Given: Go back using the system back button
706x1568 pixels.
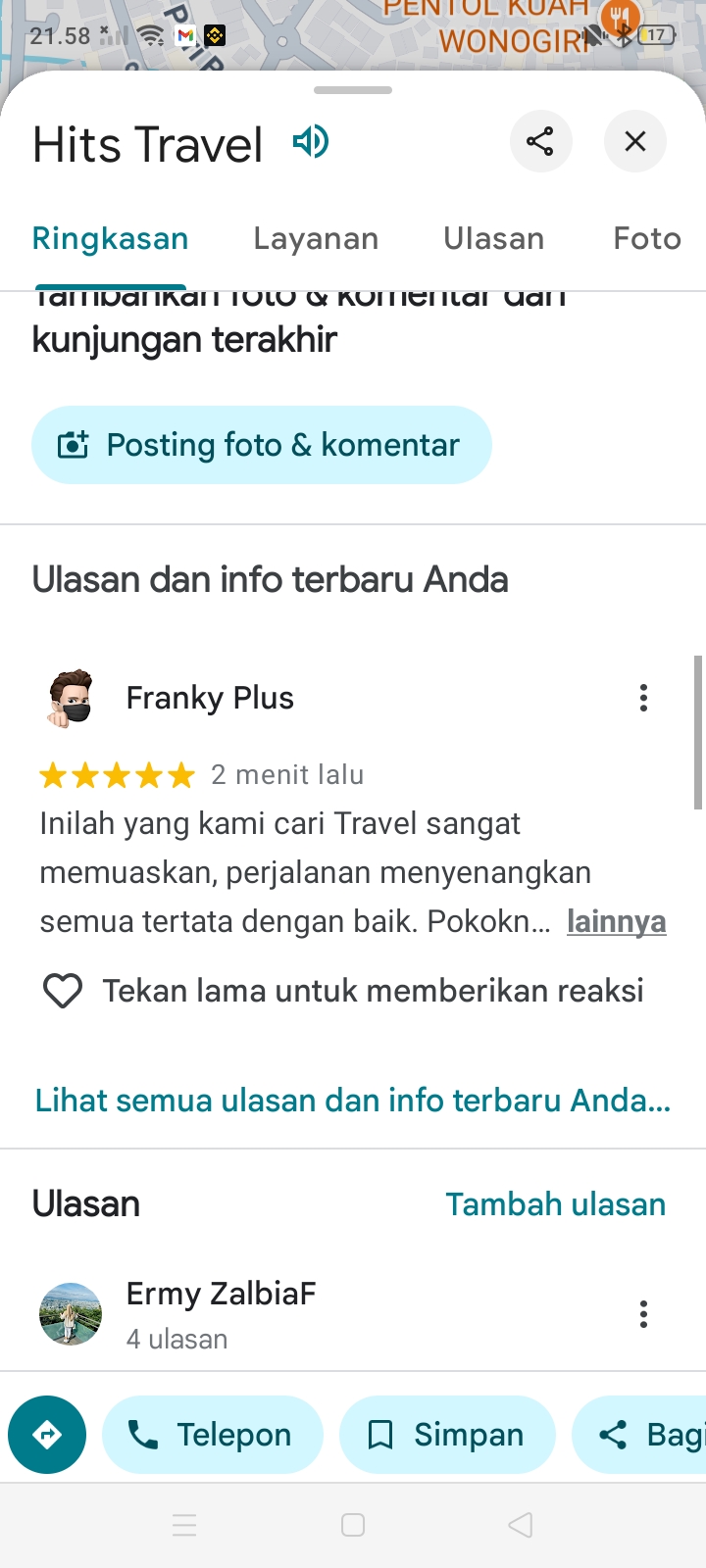Looking at the screenshot, I should (521, 1525).
